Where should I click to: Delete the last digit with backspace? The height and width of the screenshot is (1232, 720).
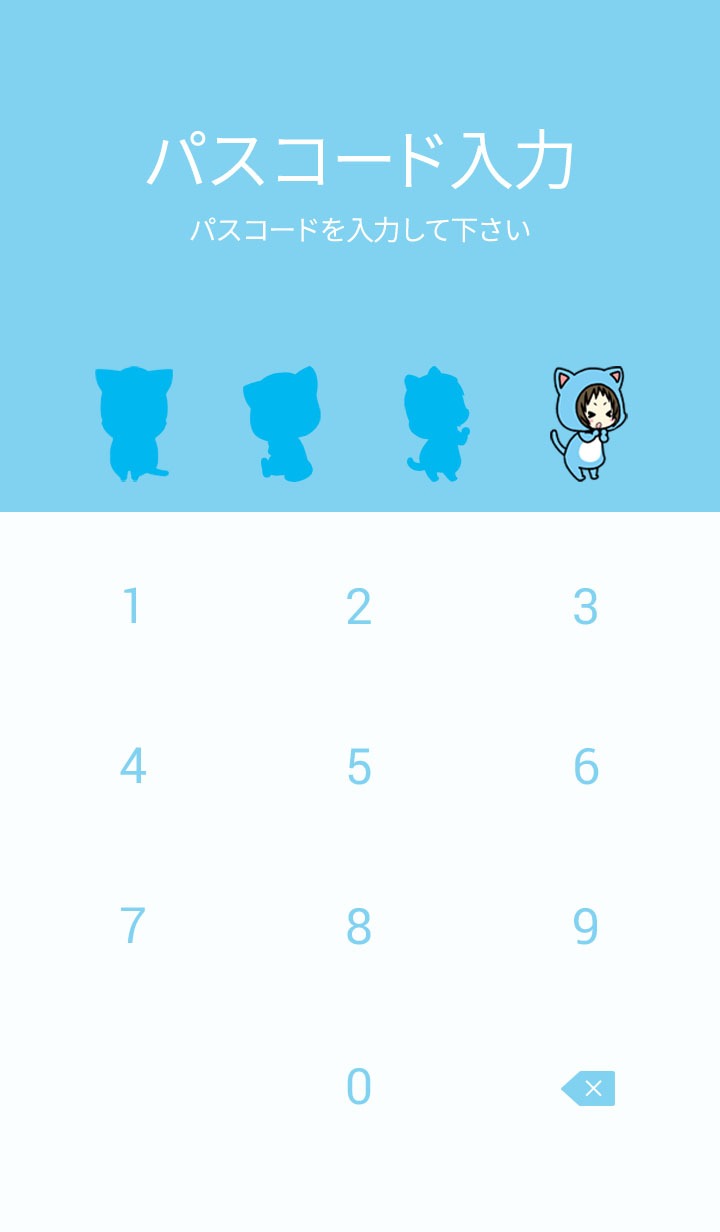[x=588, y=1088]
